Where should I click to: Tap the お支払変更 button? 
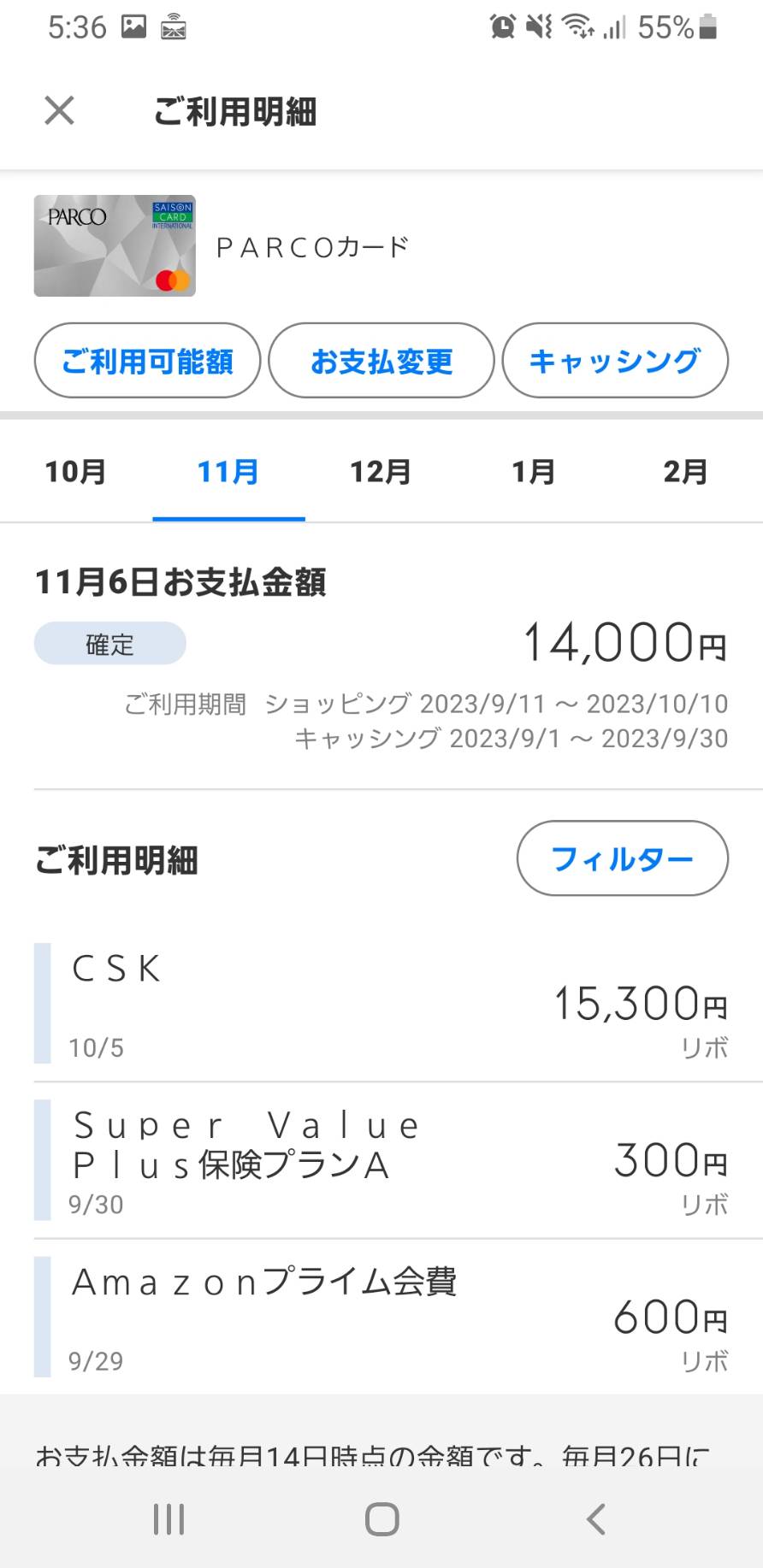click(x=381, y=361)
